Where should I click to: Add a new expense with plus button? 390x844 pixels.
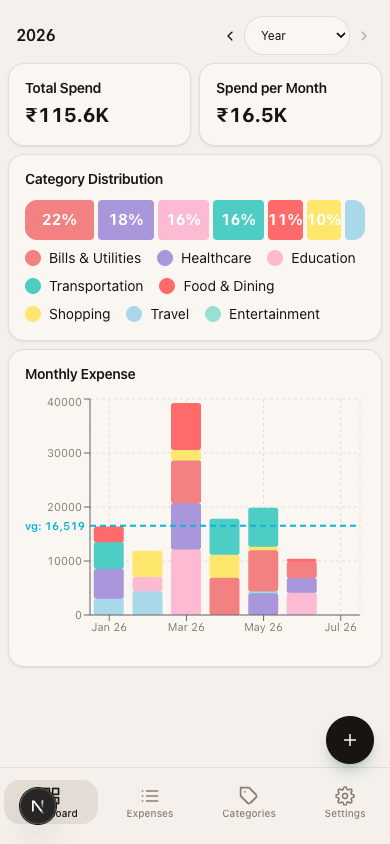pyautogui.click(x=350, y=740)
